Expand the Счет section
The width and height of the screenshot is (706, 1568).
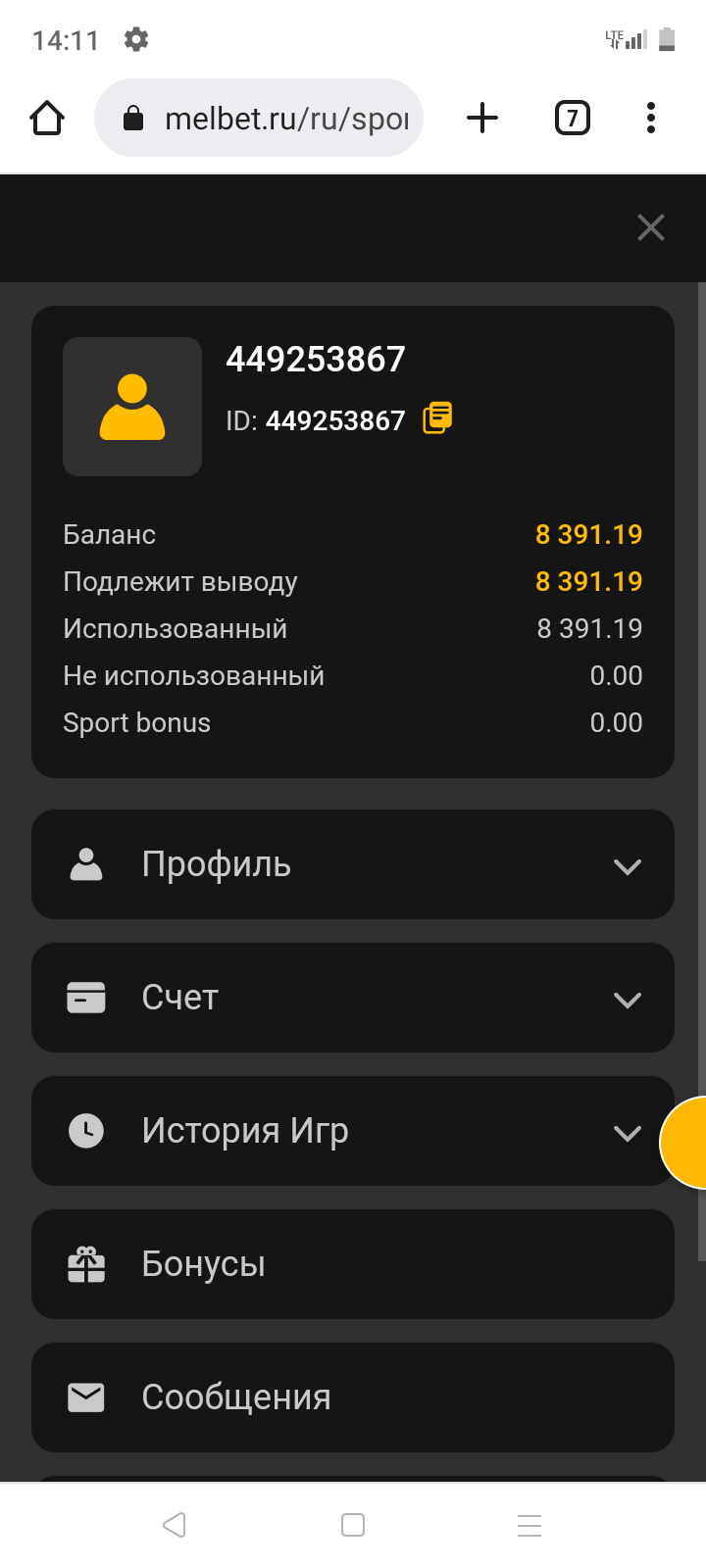(x=353, y=998)
